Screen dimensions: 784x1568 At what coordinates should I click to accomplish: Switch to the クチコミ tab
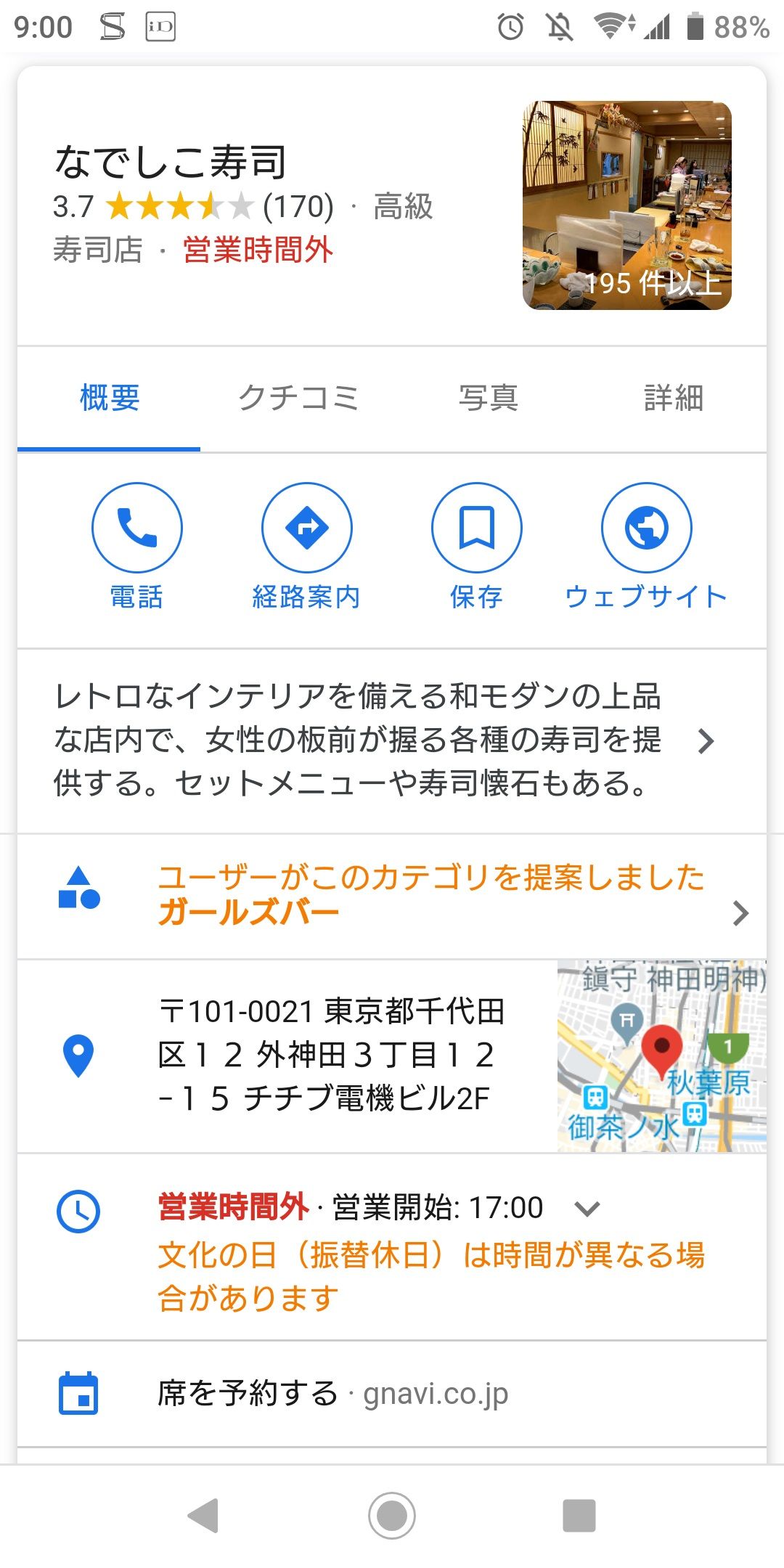coord(298,399)
